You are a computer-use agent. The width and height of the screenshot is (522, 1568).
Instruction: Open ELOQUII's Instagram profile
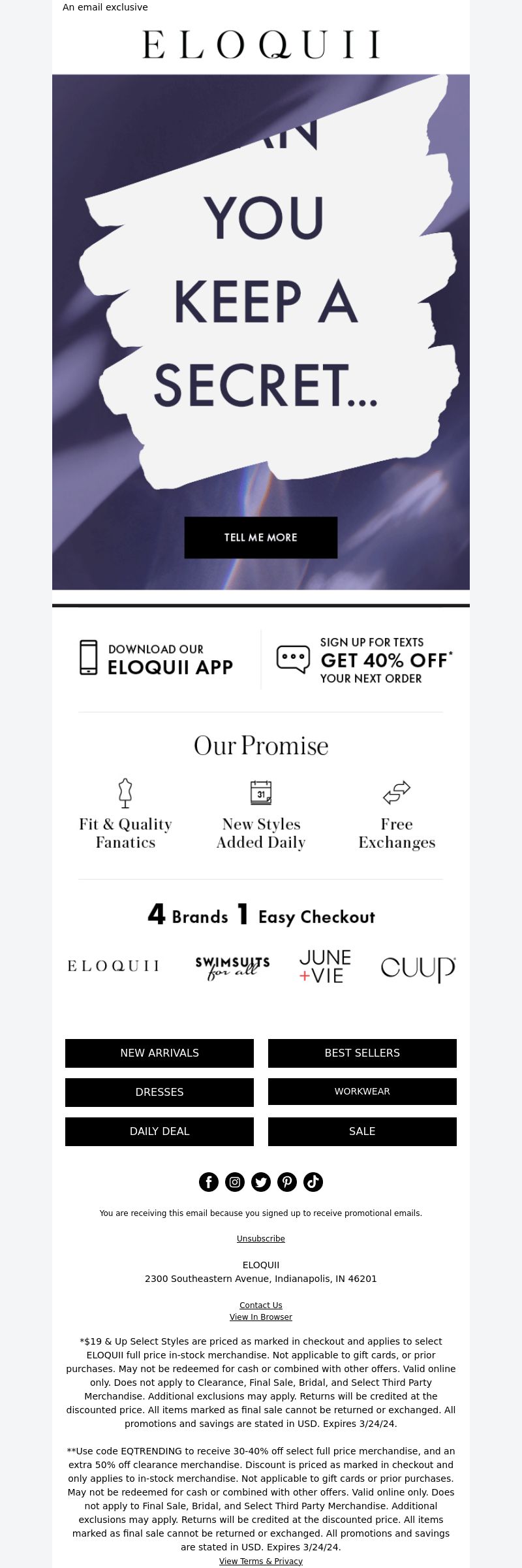[x=235, y=1181]
